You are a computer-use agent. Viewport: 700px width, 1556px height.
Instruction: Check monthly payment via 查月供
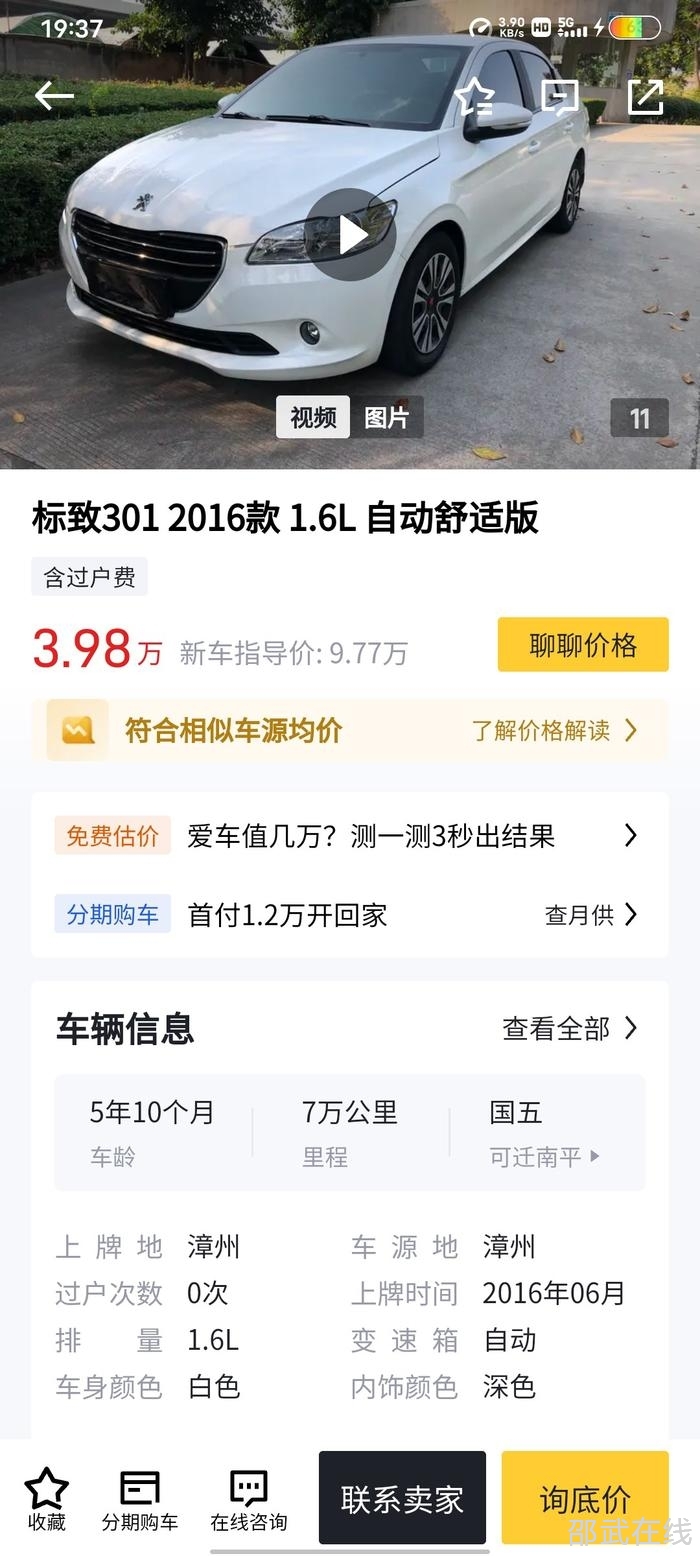click(x=590, y=915)
